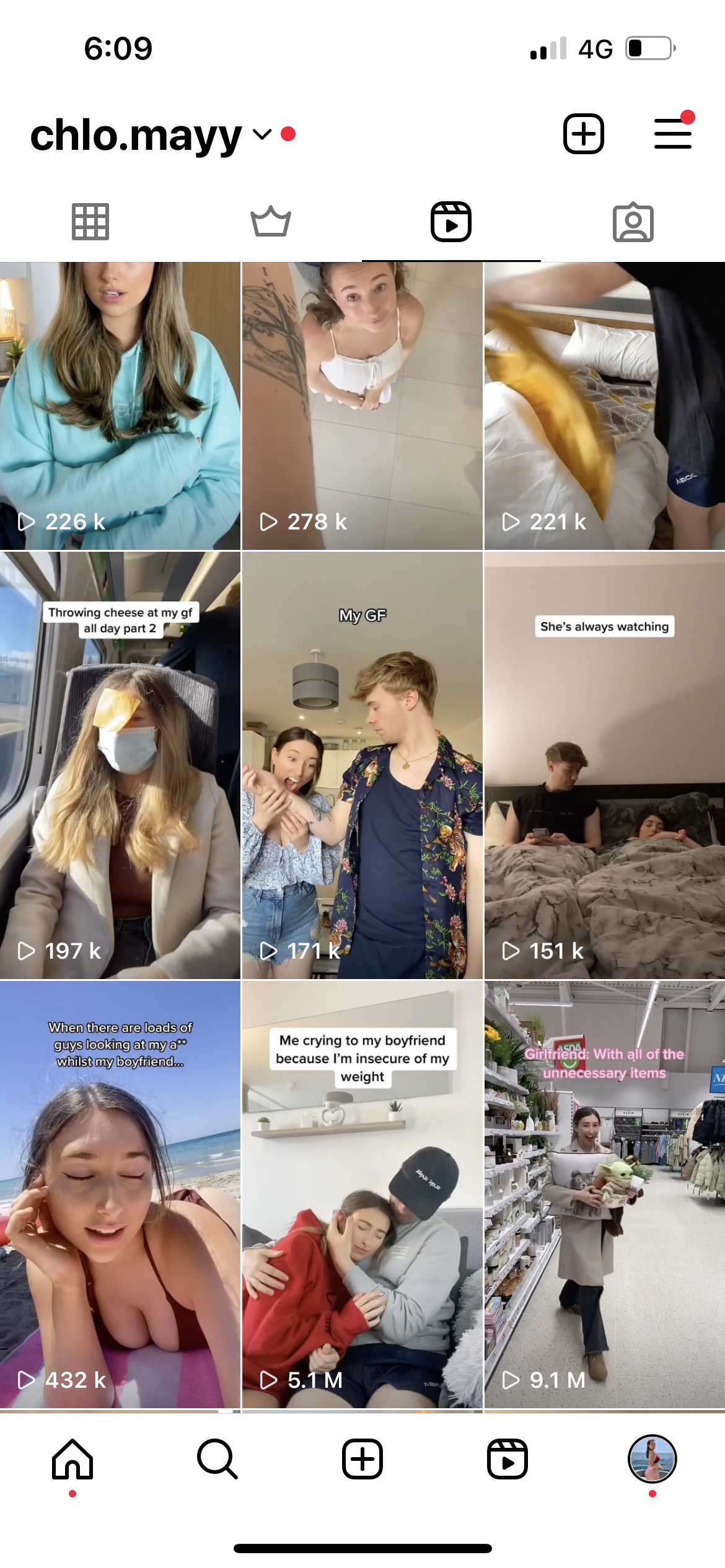The image size is (725, 1568).
Task: Open the reel with 432 k views
Action: pos(120,1195)
